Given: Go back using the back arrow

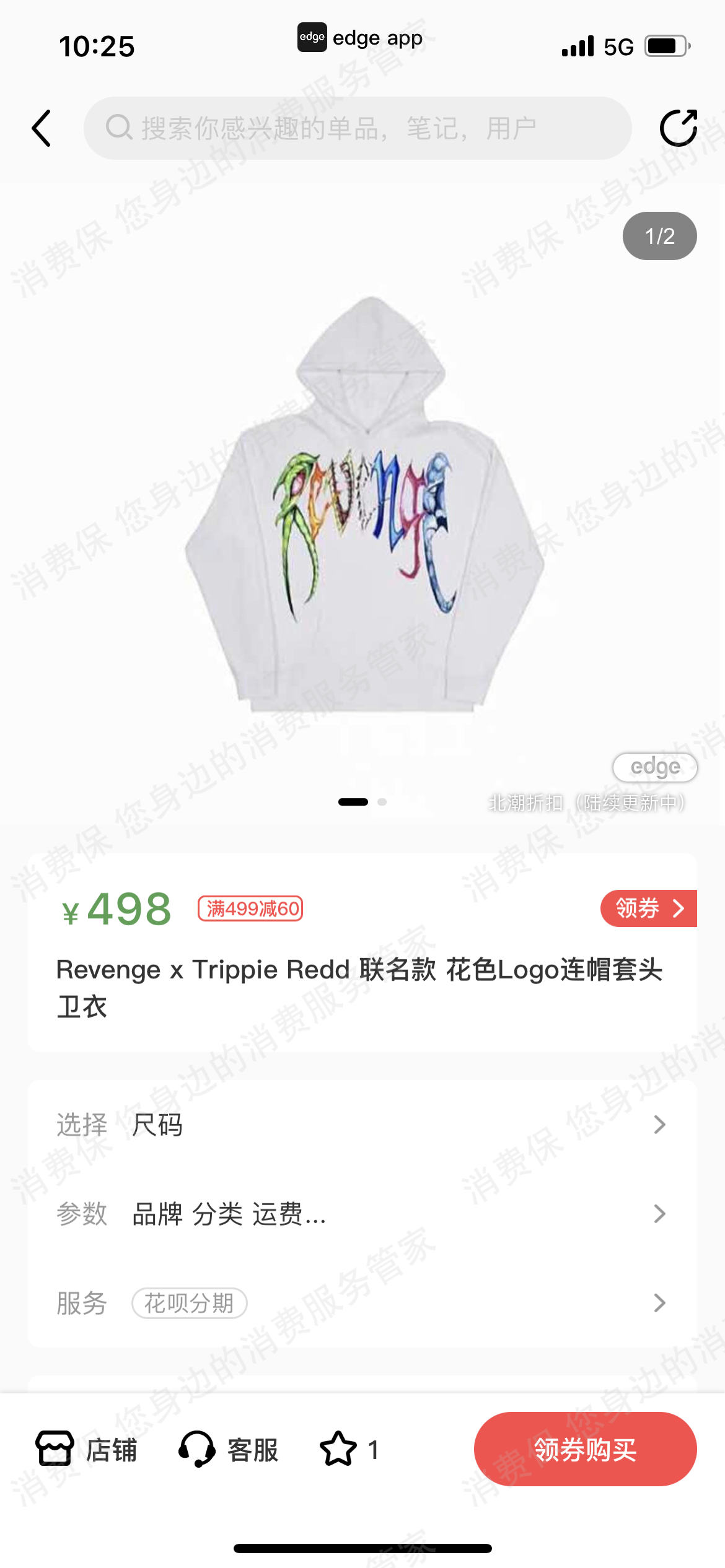Looking at the screenshot, I should 42,128.
